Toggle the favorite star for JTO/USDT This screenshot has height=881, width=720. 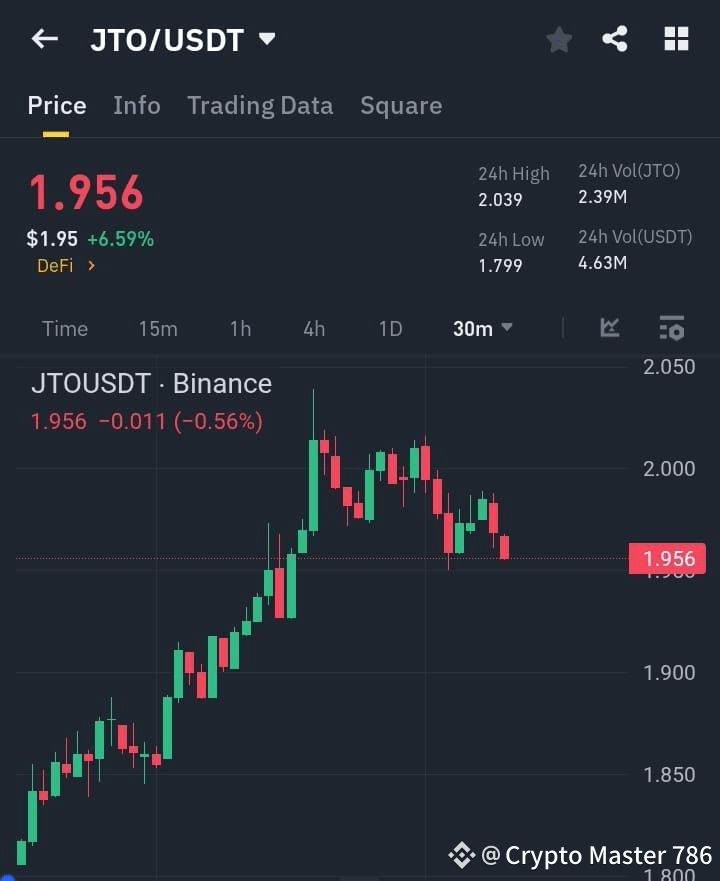tap(558, 39)
